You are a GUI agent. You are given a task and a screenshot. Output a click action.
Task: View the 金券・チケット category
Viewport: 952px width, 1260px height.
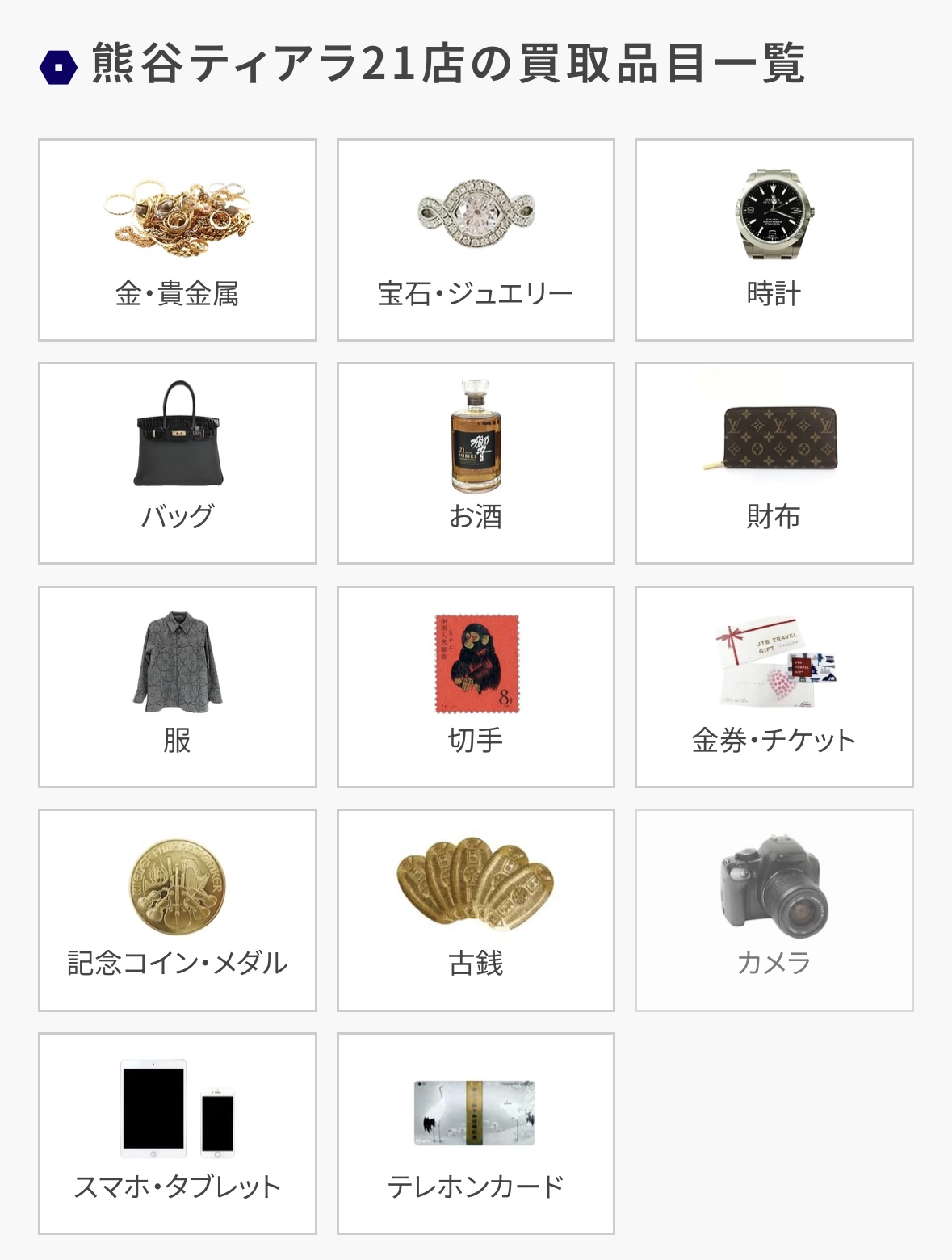774,687
